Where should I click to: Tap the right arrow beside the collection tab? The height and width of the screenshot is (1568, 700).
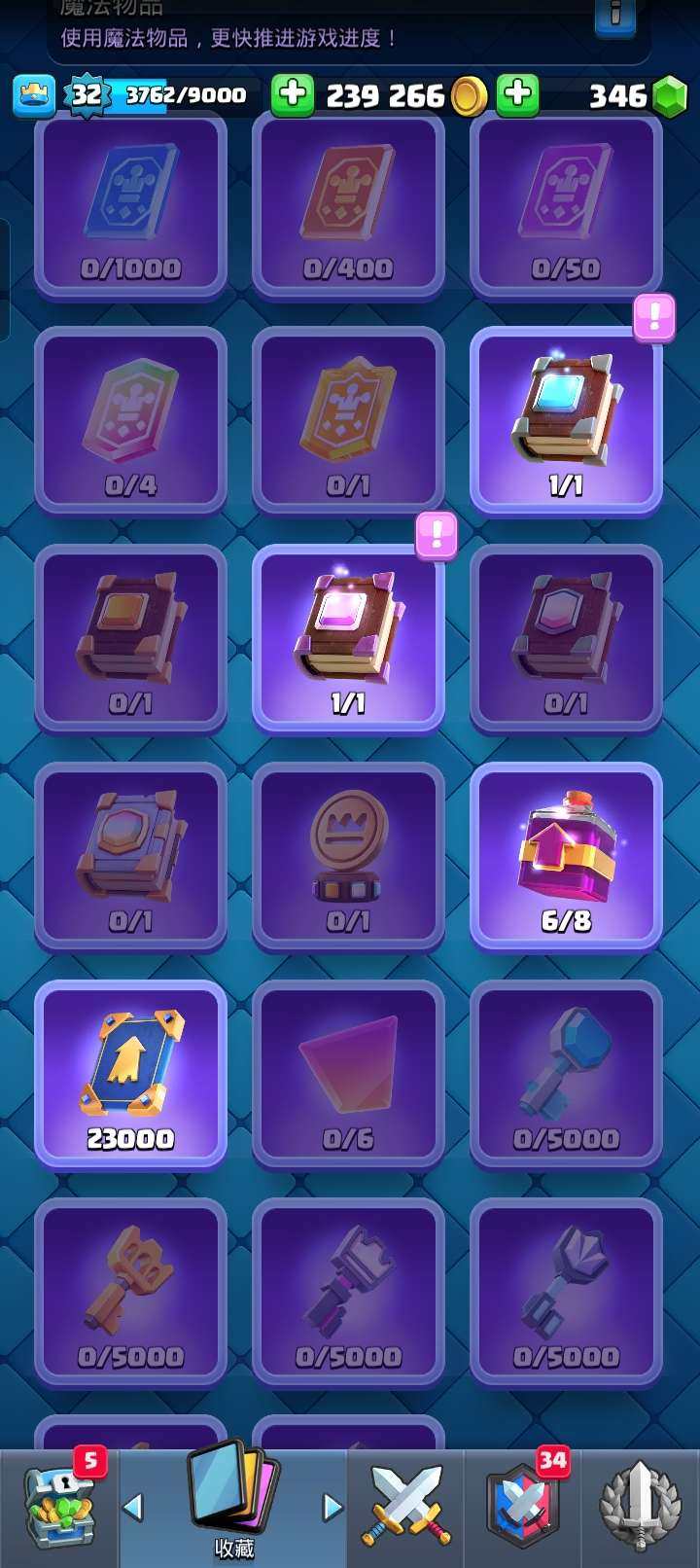coord(332,1508)
